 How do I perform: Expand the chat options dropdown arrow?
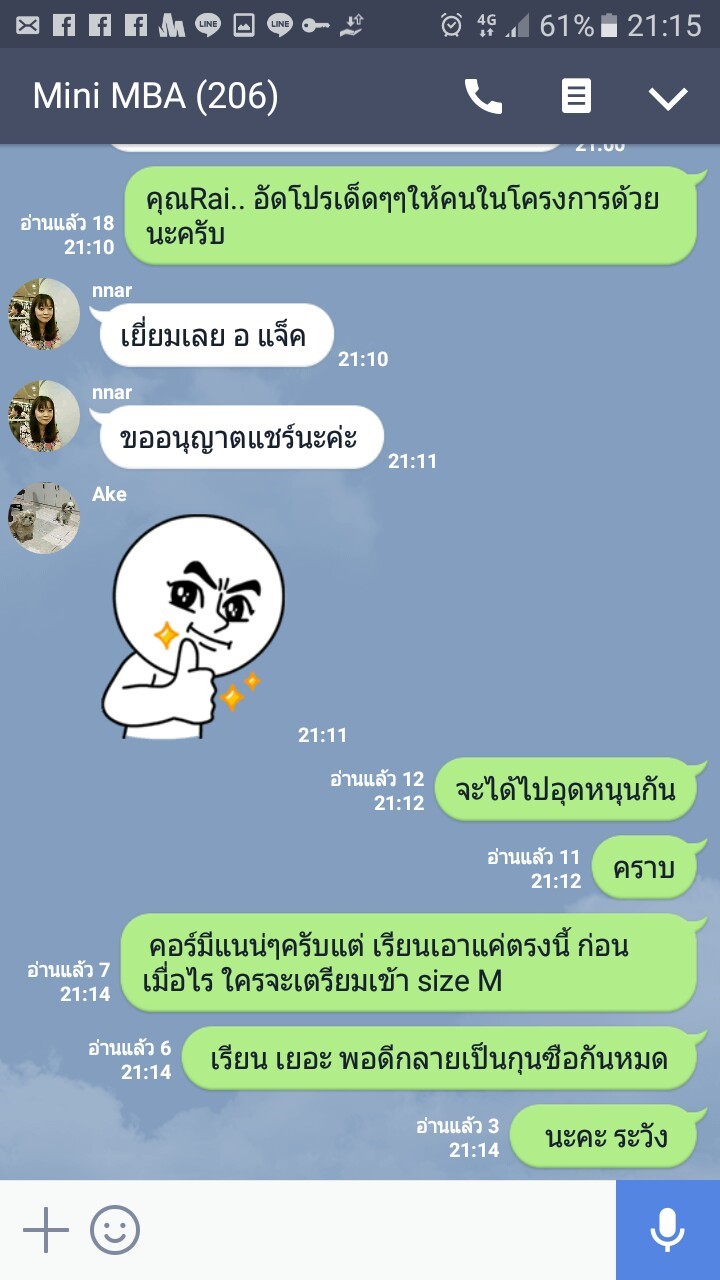click(x=667, y=97)
